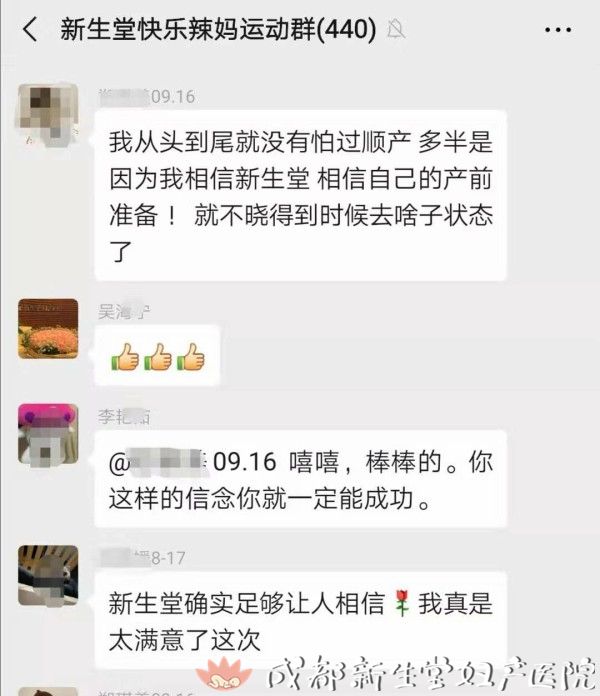Open the group chat overflow menu
The width and height of the screenshot is (600, 696).
558,30
